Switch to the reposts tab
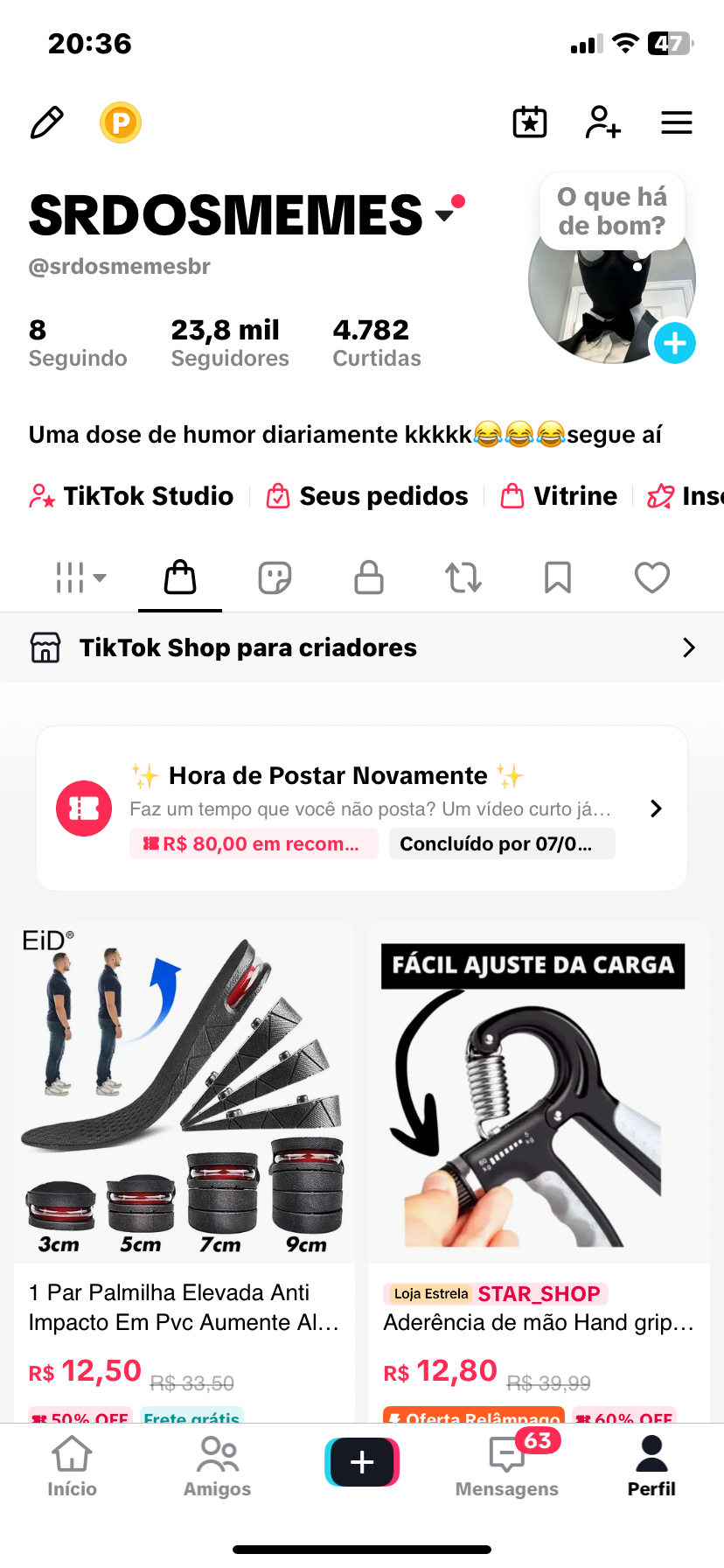 click(x=463, y=577)
